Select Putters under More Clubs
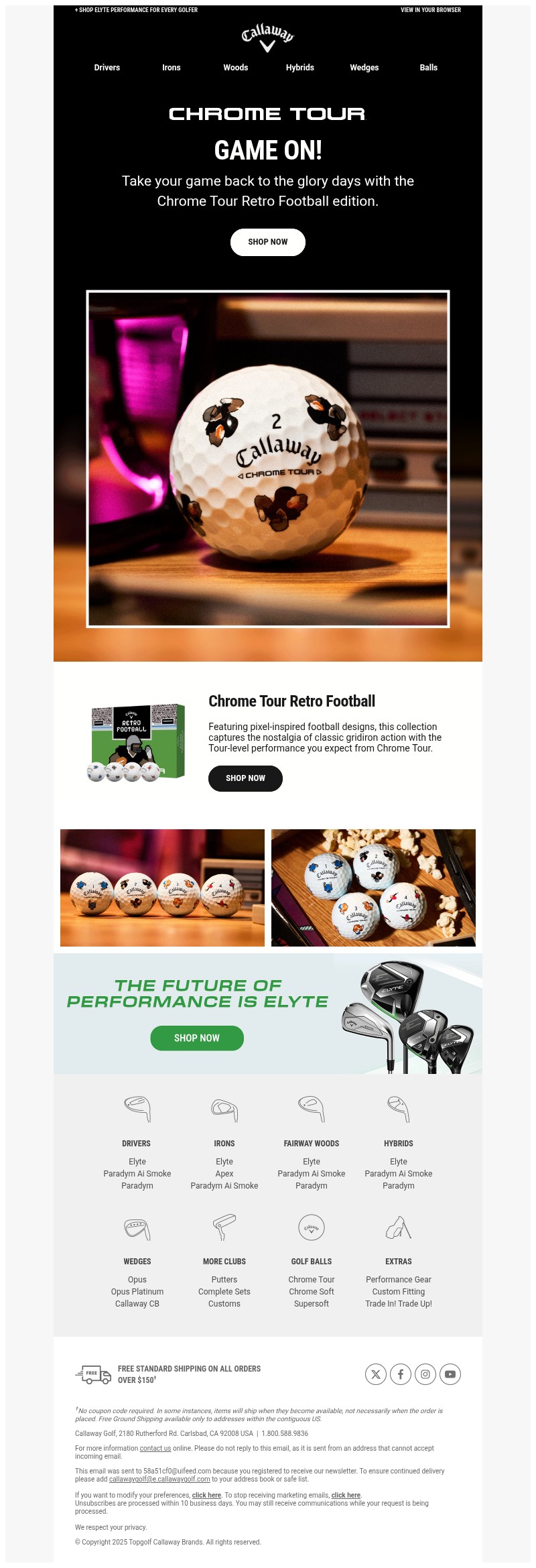Image resolution: width=536 pixels, height=1568 pixels. tap(224, 1280)
